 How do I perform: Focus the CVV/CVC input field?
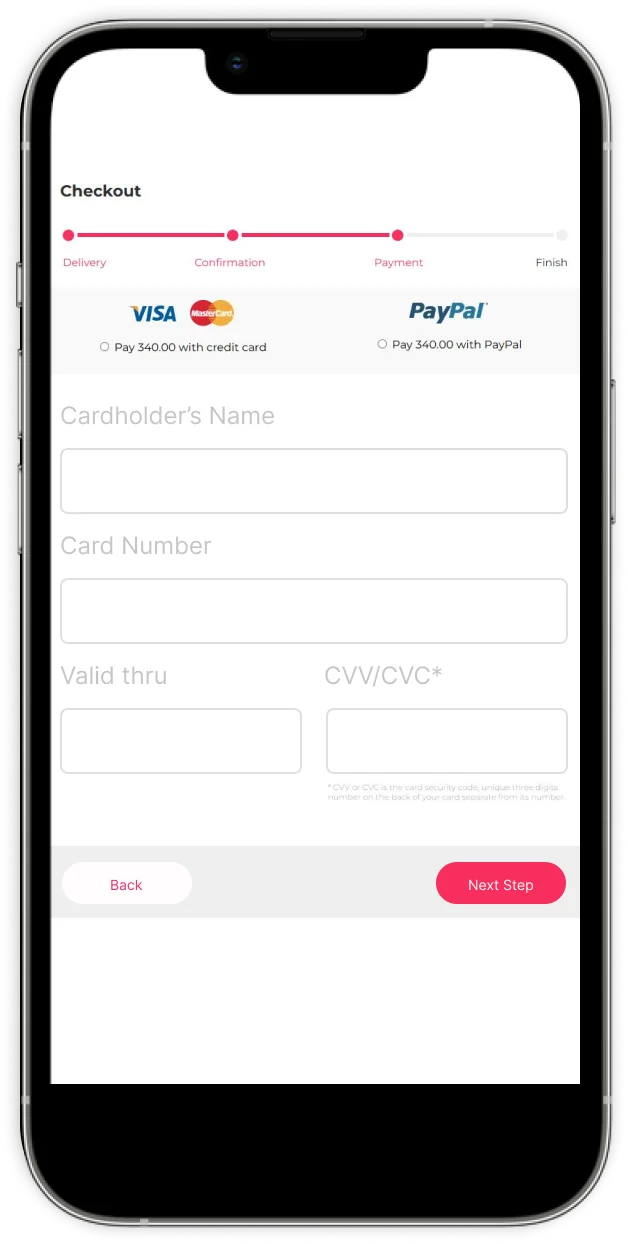(447, 741)
